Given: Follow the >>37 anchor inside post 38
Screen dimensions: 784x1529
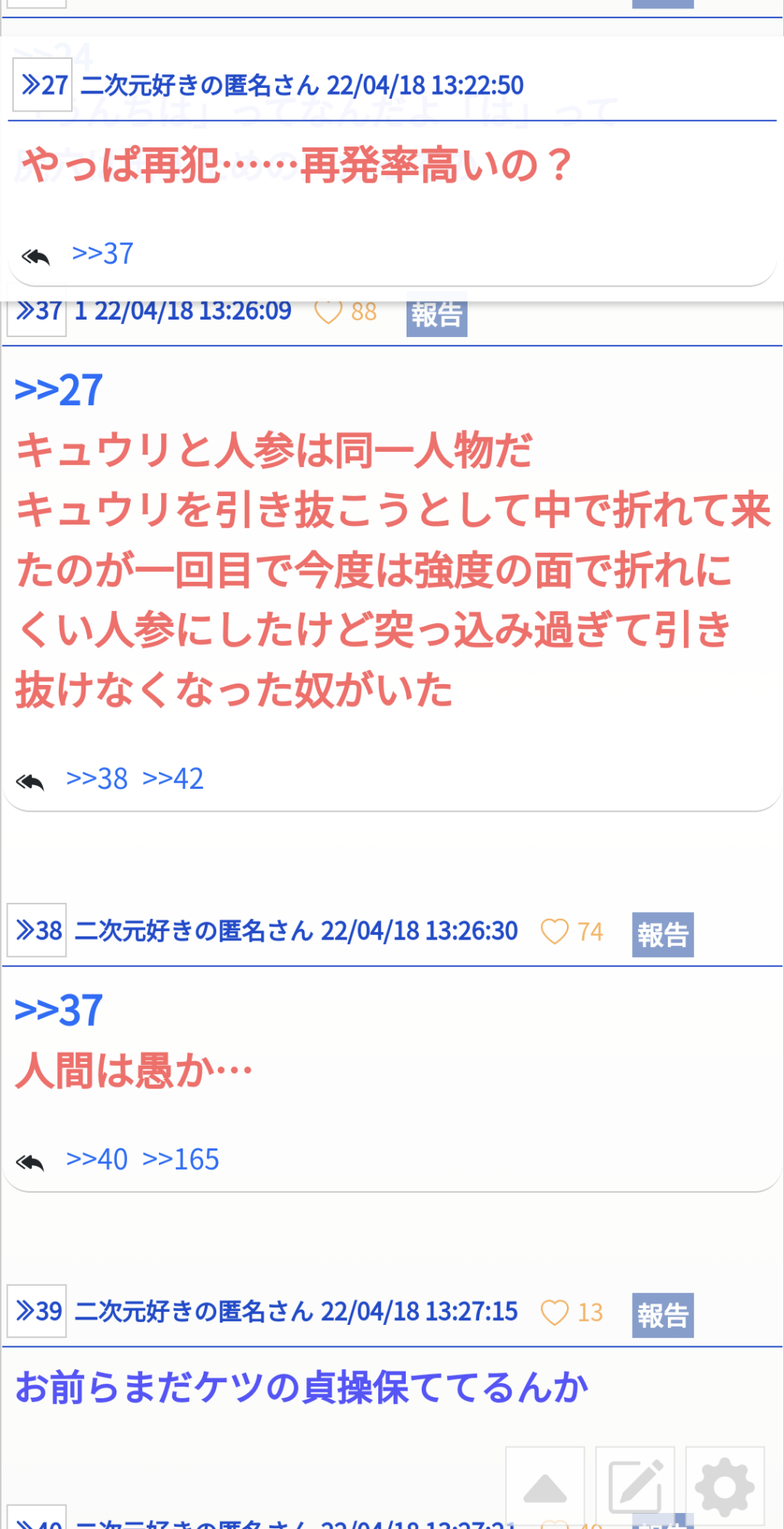Looking at the screenshot, I should [59, 1010].
